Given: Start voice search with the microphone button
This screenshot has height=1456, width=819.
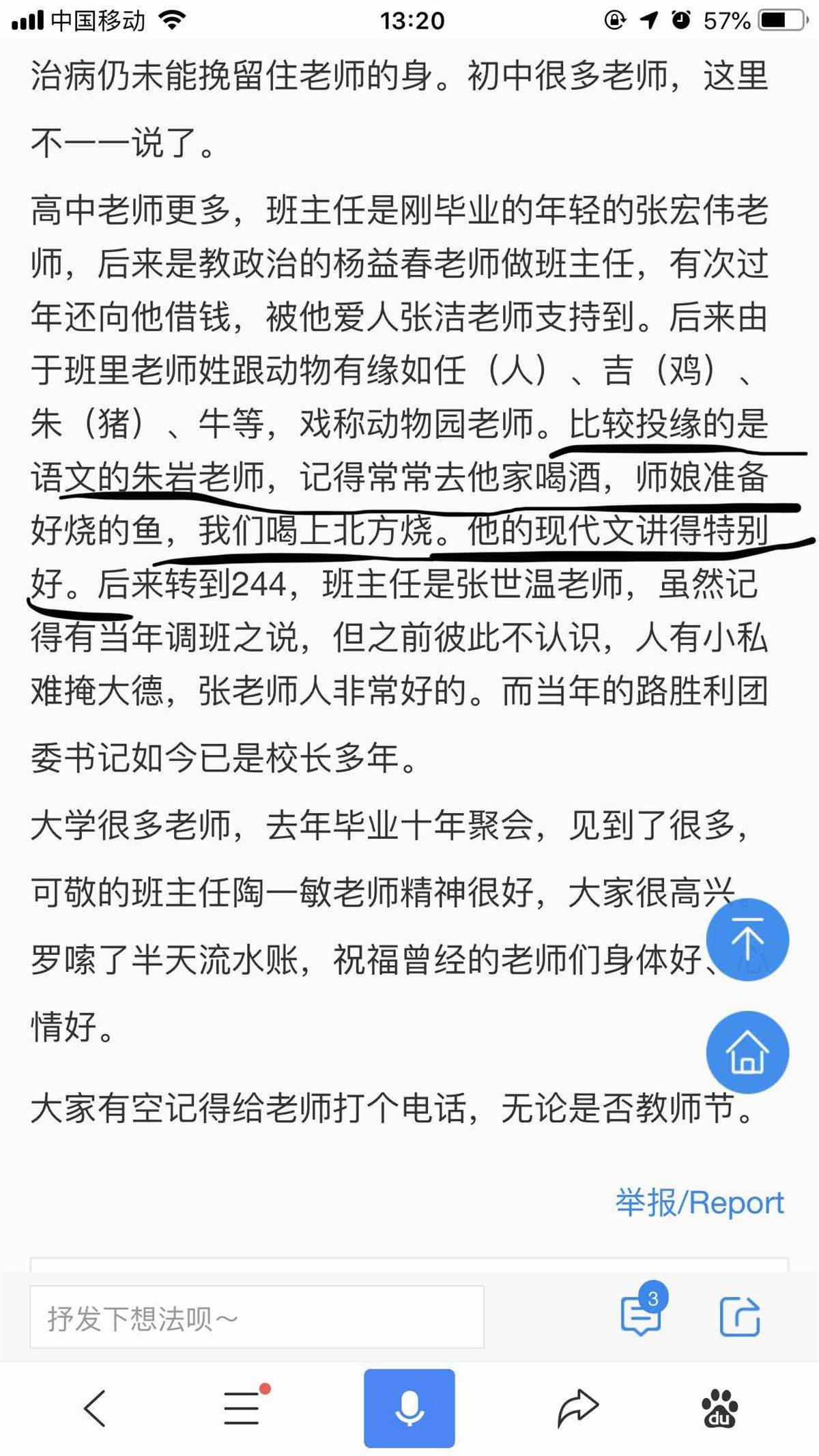Looking at the screenshot, I should click(409, 1408).
